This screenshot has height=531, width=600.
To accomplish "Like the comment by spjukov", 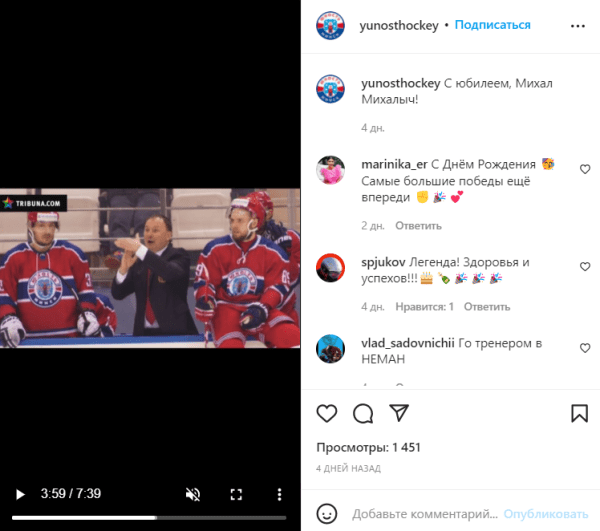I will pyautogui.click(x=585, y=267).
